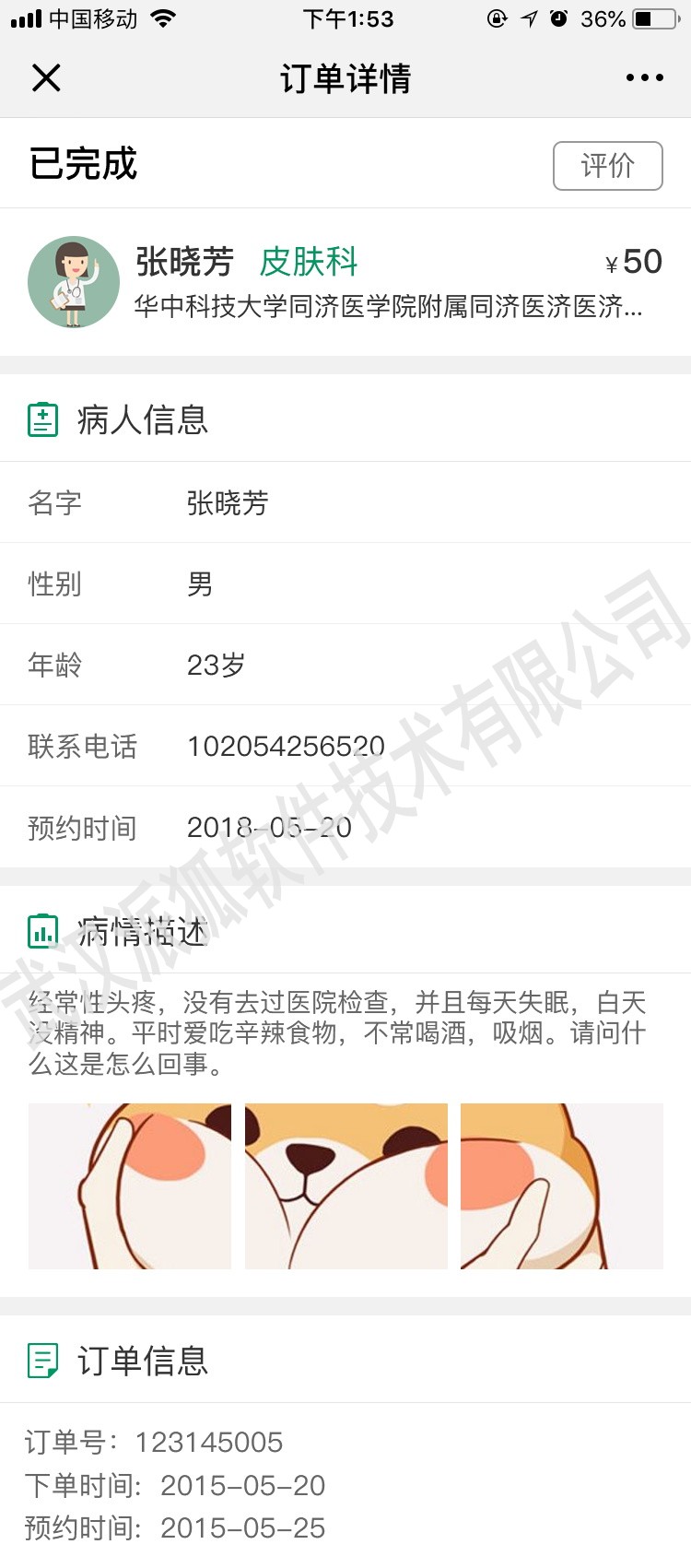Tap the 评价 review button
Screen dimensions: 691x1568
pos(607,166)
